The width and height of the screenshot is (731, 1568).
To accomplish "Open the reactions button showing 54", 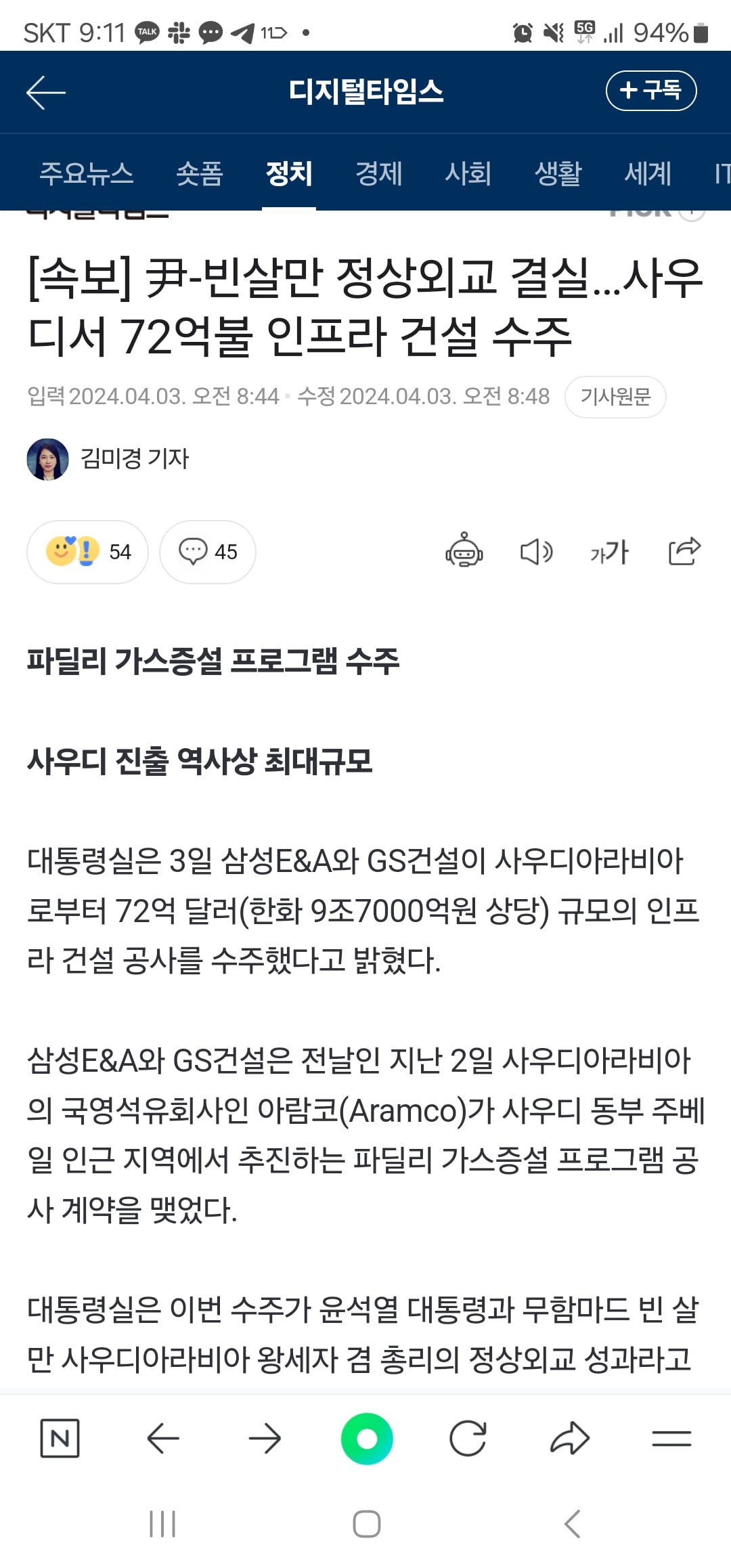I will 87,552.
